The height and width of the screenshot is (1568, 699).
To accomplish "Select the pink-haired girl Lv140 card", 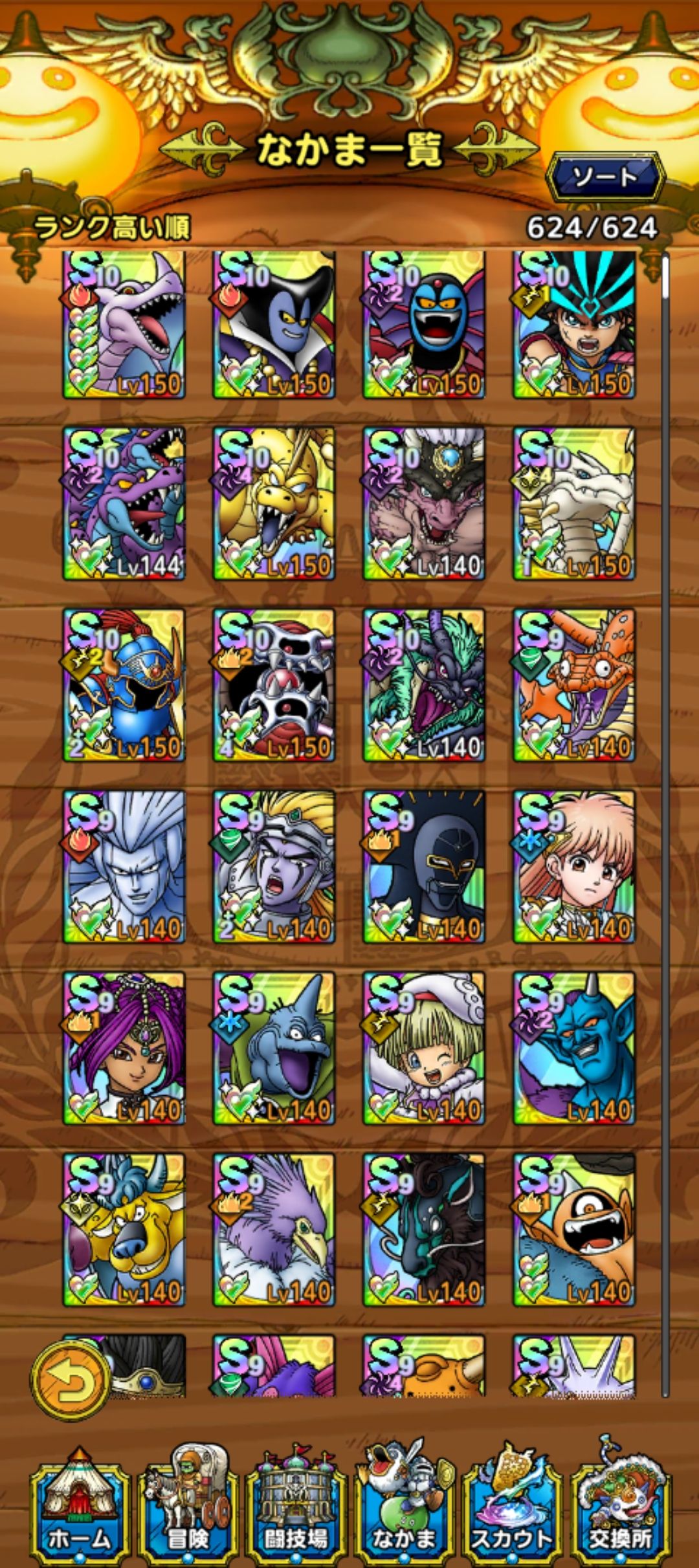I will click(574, 867).
